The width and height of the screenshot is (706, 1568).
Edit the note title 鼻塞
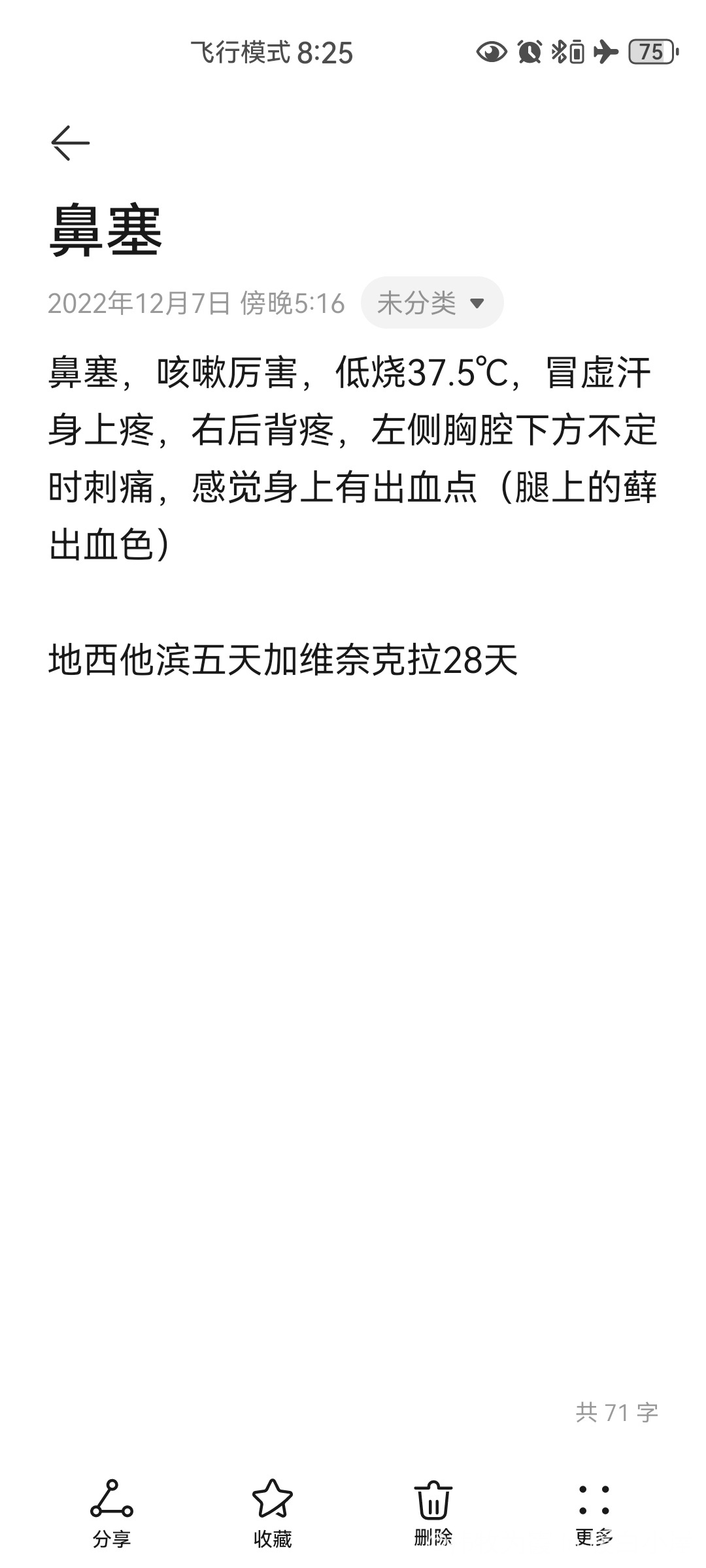pyautogui.click(x=106, y=230)
